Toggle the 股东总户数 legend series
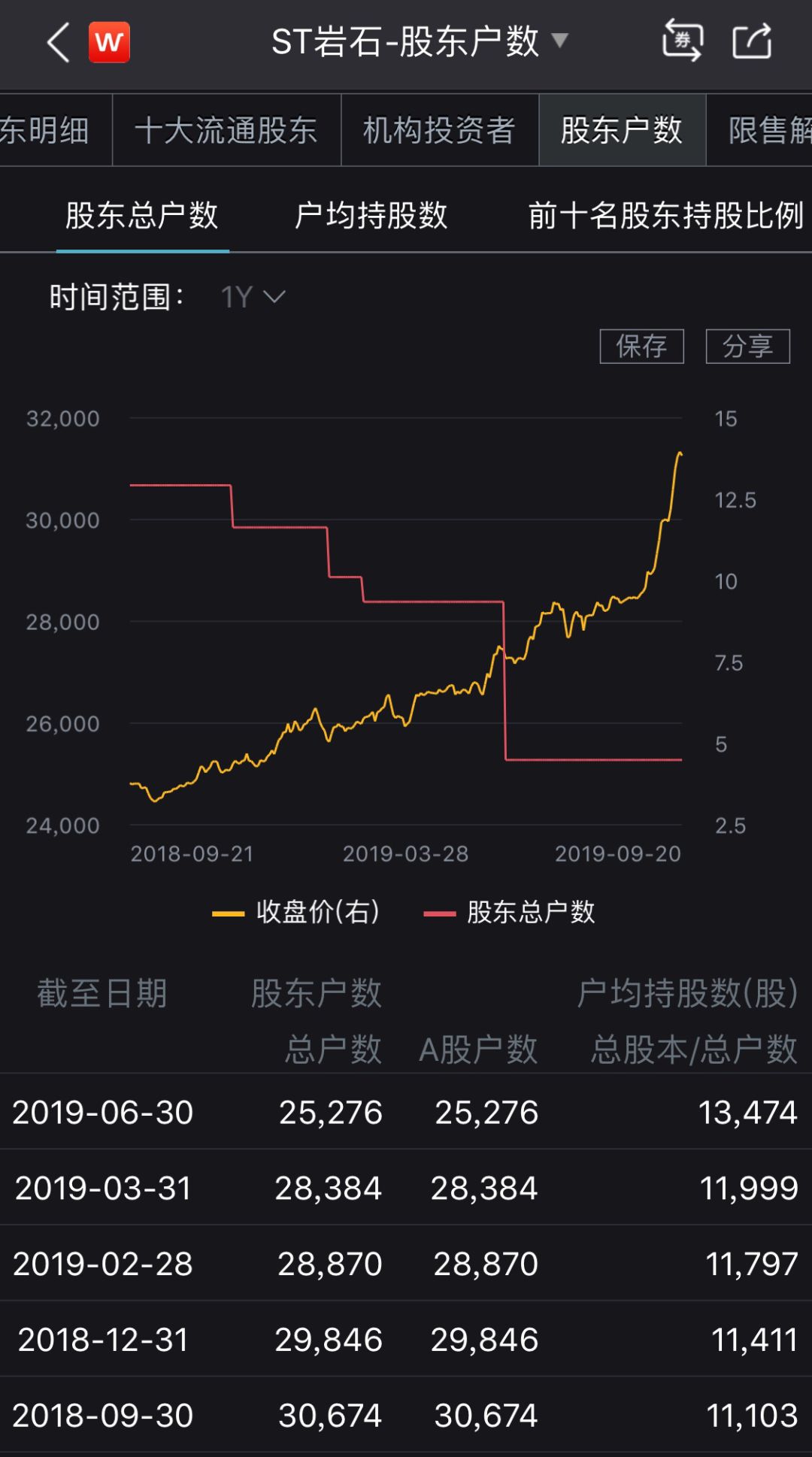The height and width of the screenshot is (1457, 812). (510, 912)
